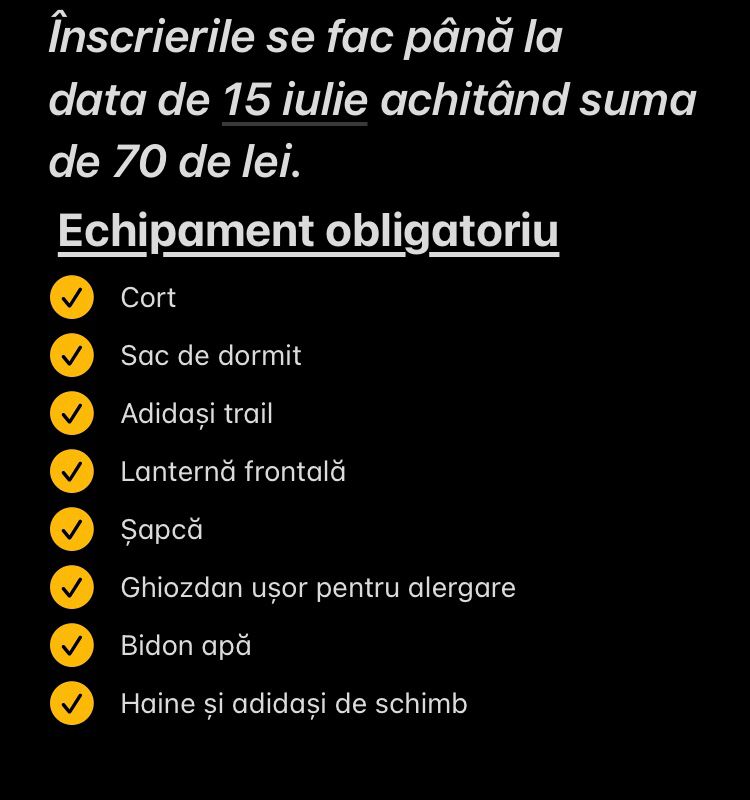
Task: Uncheck the Șapcă checklist item
Action: coord(71,530)
